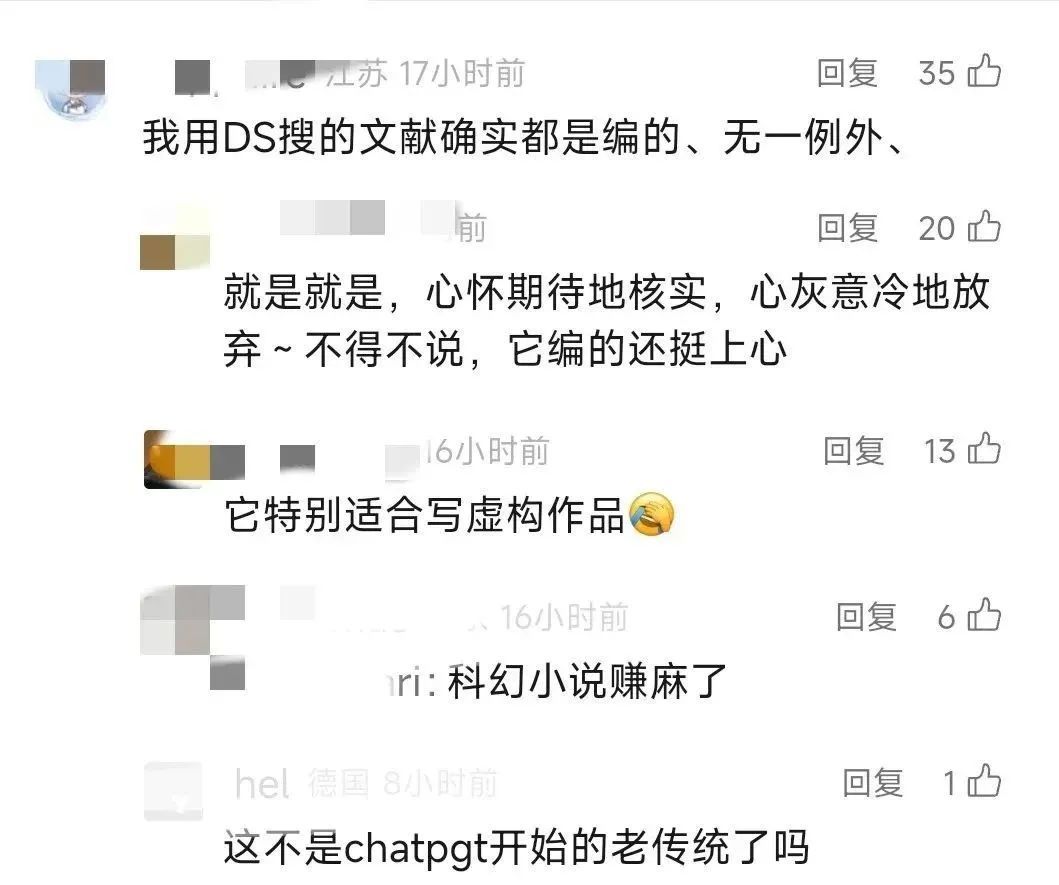Reply to the 心怀期待地核实 comment

coord(847,228)
